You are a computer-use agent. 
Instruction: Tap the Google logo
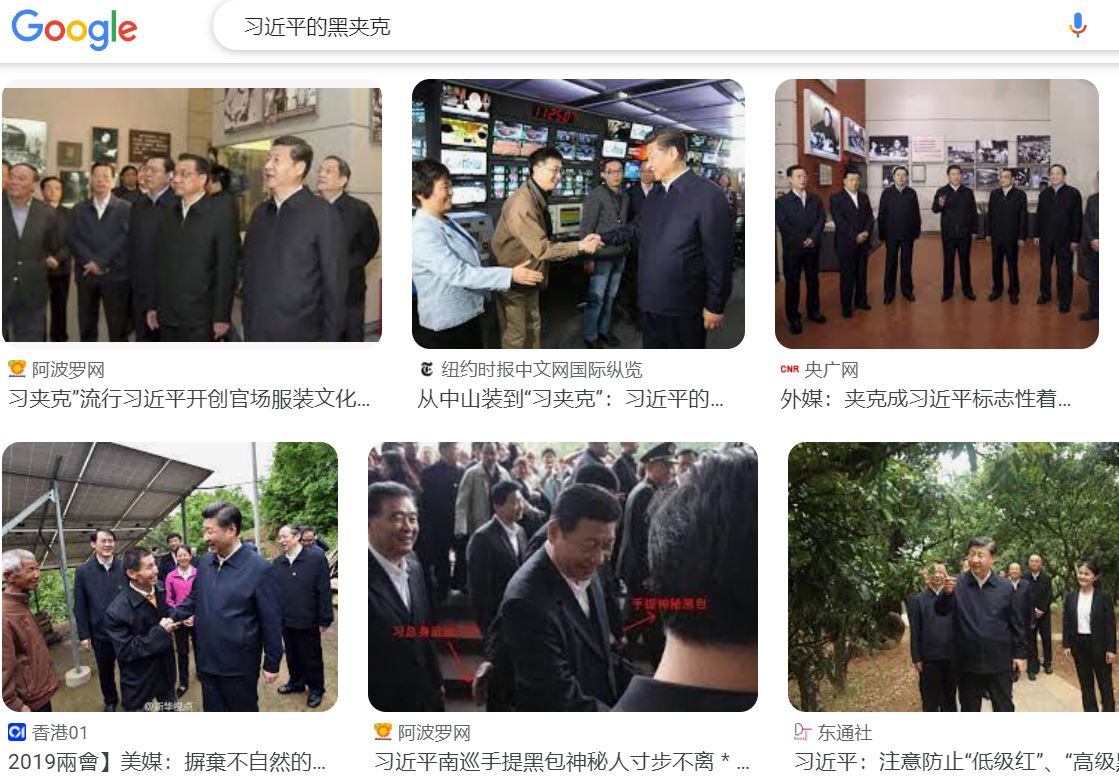tap(74, 28)
